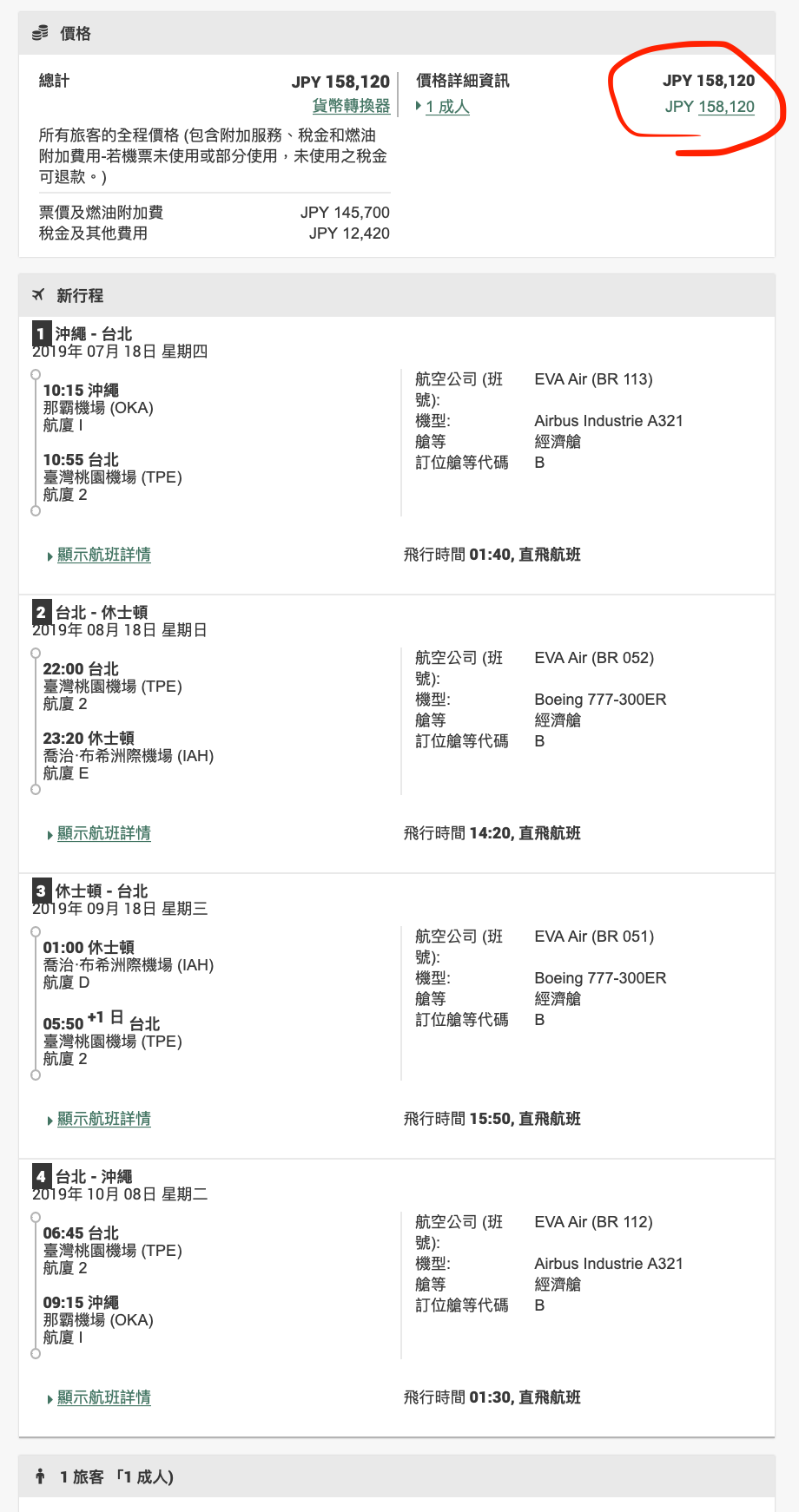Click the airplane icon beside 新行程 header
Image resolution: width=799 pixels, height=1512 pixels.
tap(36, 295)
